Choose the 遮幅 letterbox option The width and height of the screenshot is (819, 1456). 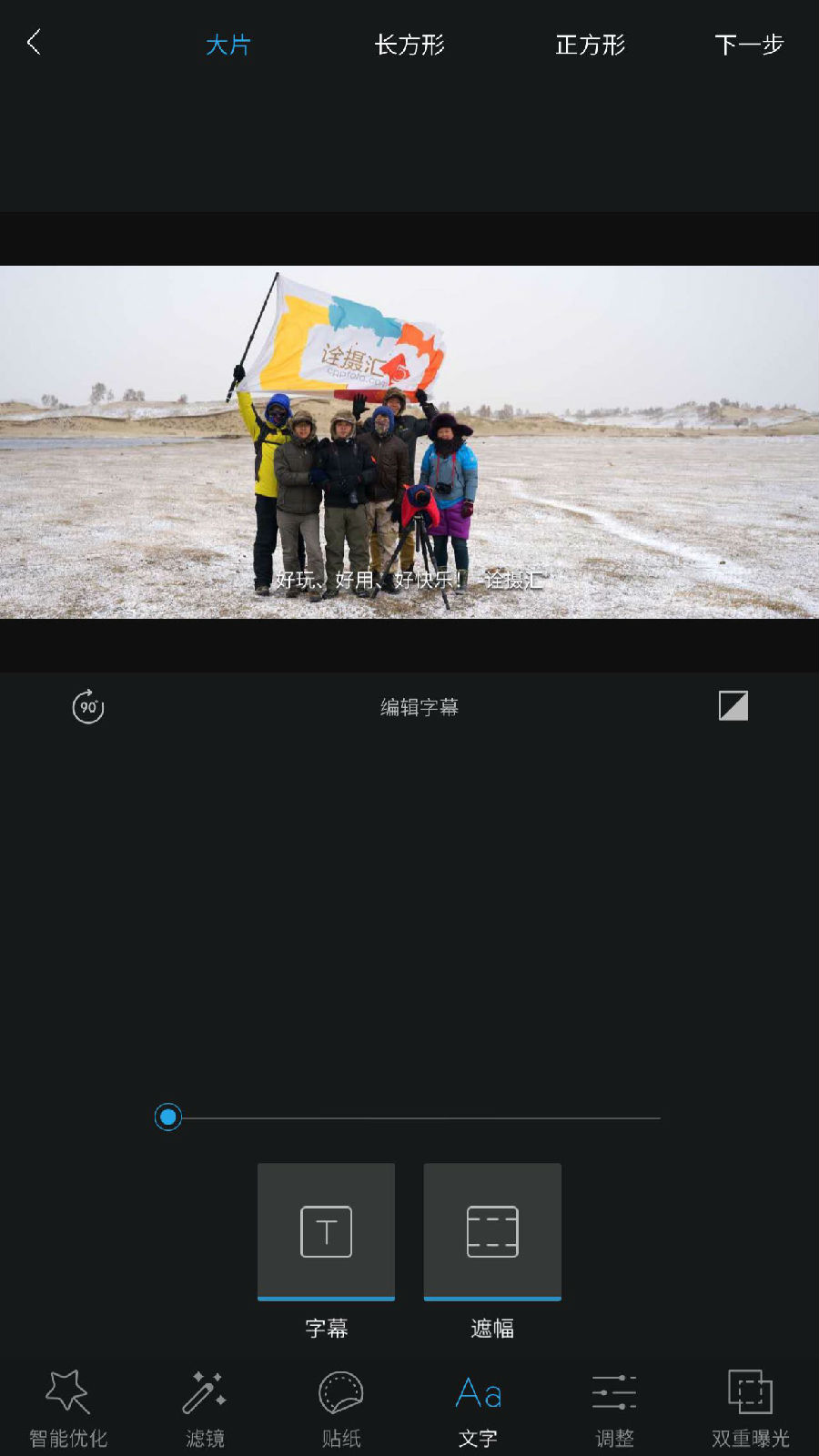pyautogui.click(x=492, y=1232)
